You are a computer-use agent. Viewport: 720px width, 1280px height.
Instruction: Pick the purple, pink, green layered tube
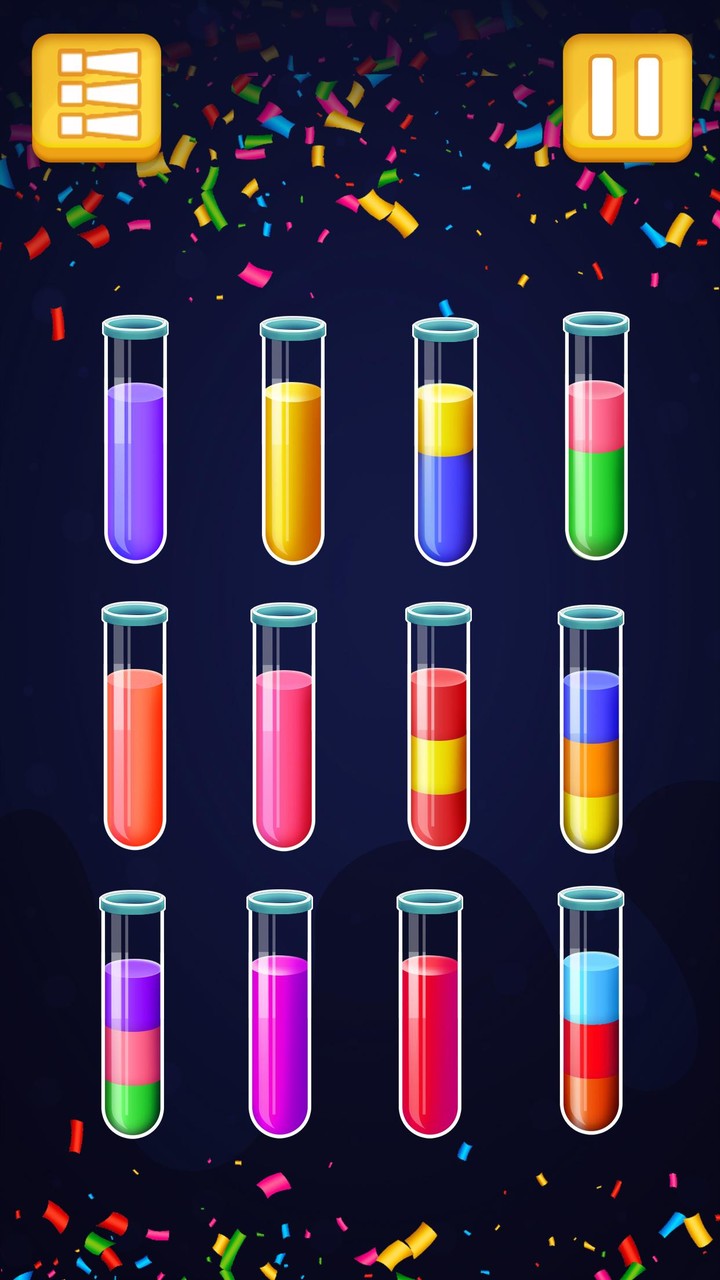(132, 1015)
